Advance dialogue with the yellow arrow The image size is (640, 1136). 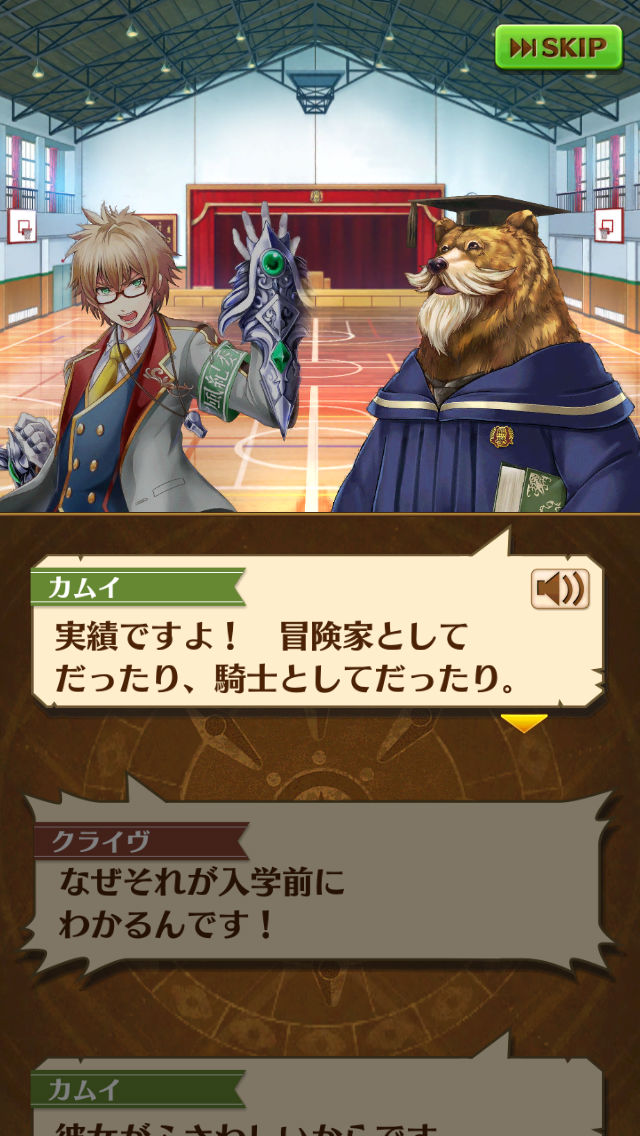524,722
